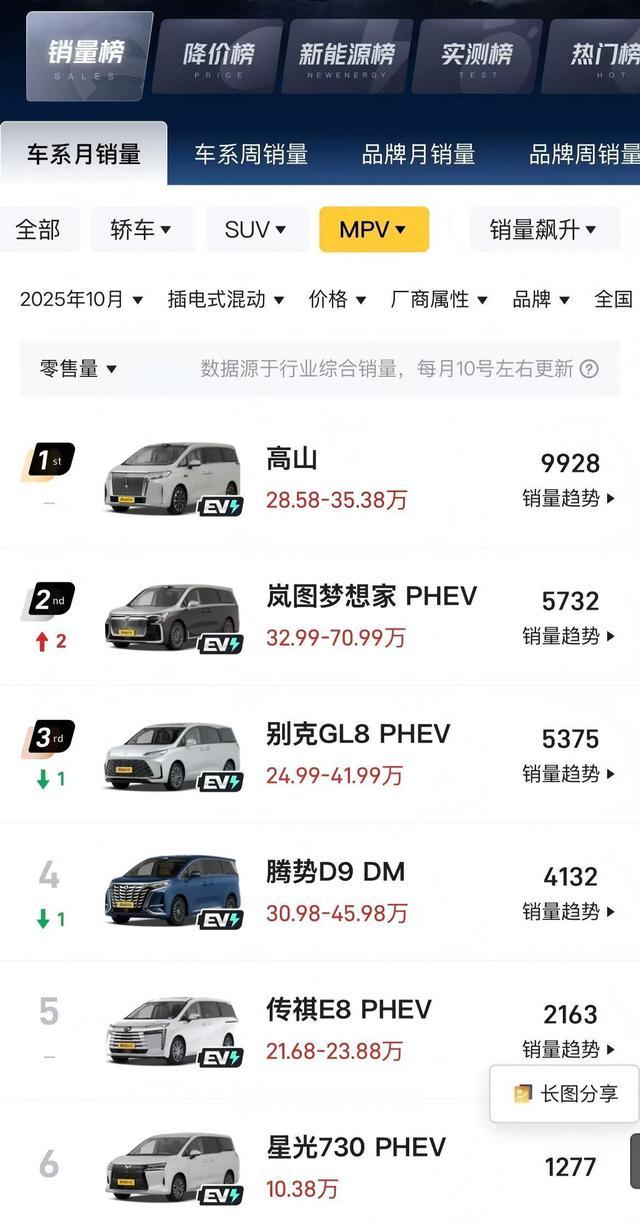Open the 高山 car listing
Screen dimensions: 640x1227
[x=292, y=459]
